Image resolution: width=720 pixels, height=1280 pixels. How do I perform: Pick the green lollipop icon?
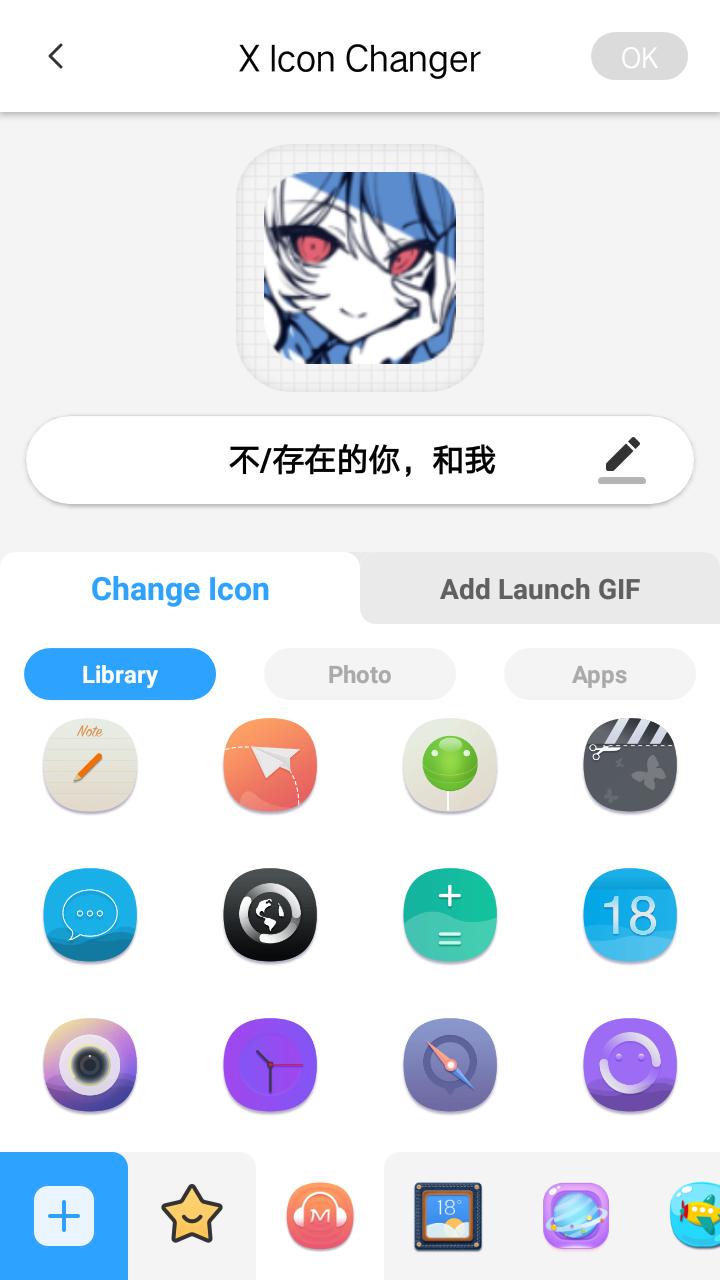[x=450, y=765]
